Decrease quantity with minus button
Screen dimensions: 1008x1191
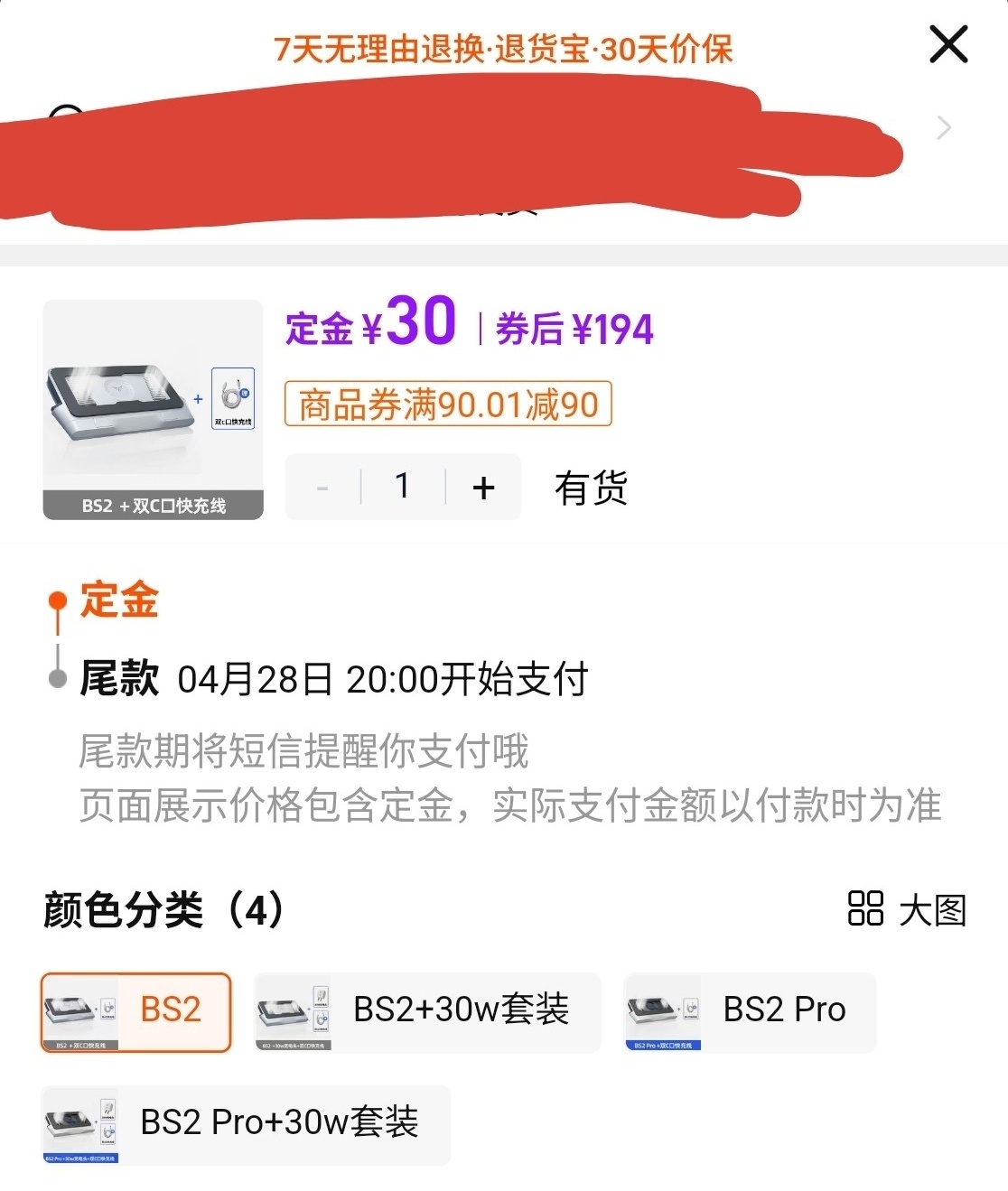click(322, 488)
